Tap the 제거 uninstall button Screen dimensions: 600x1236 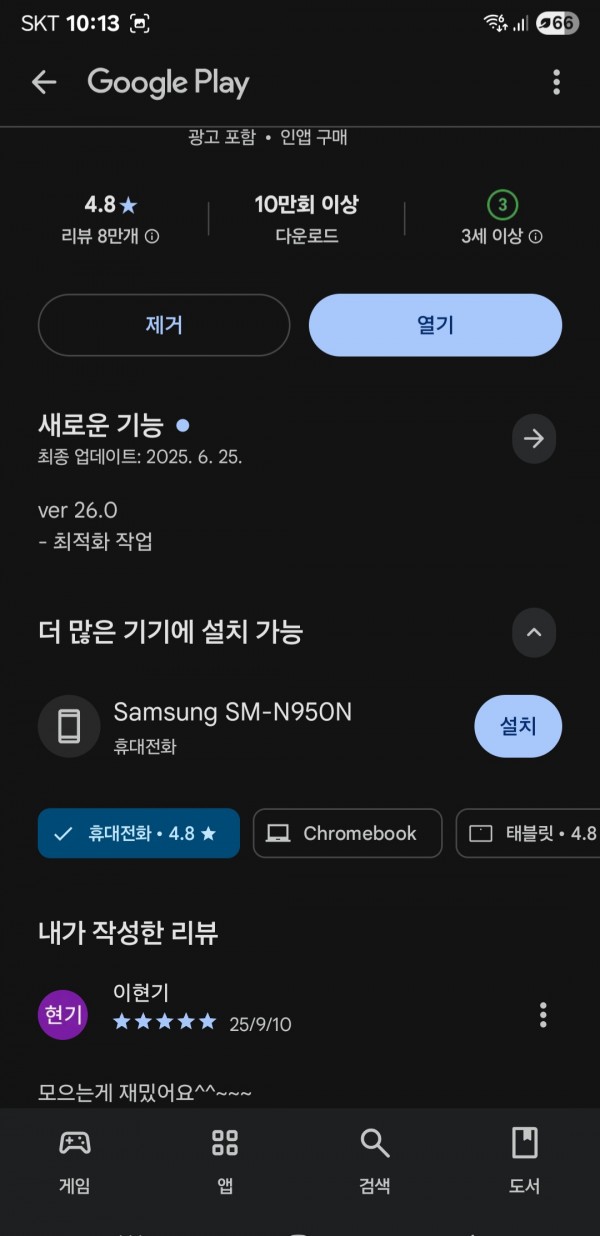pyautogui.click(x=164, y=325)
